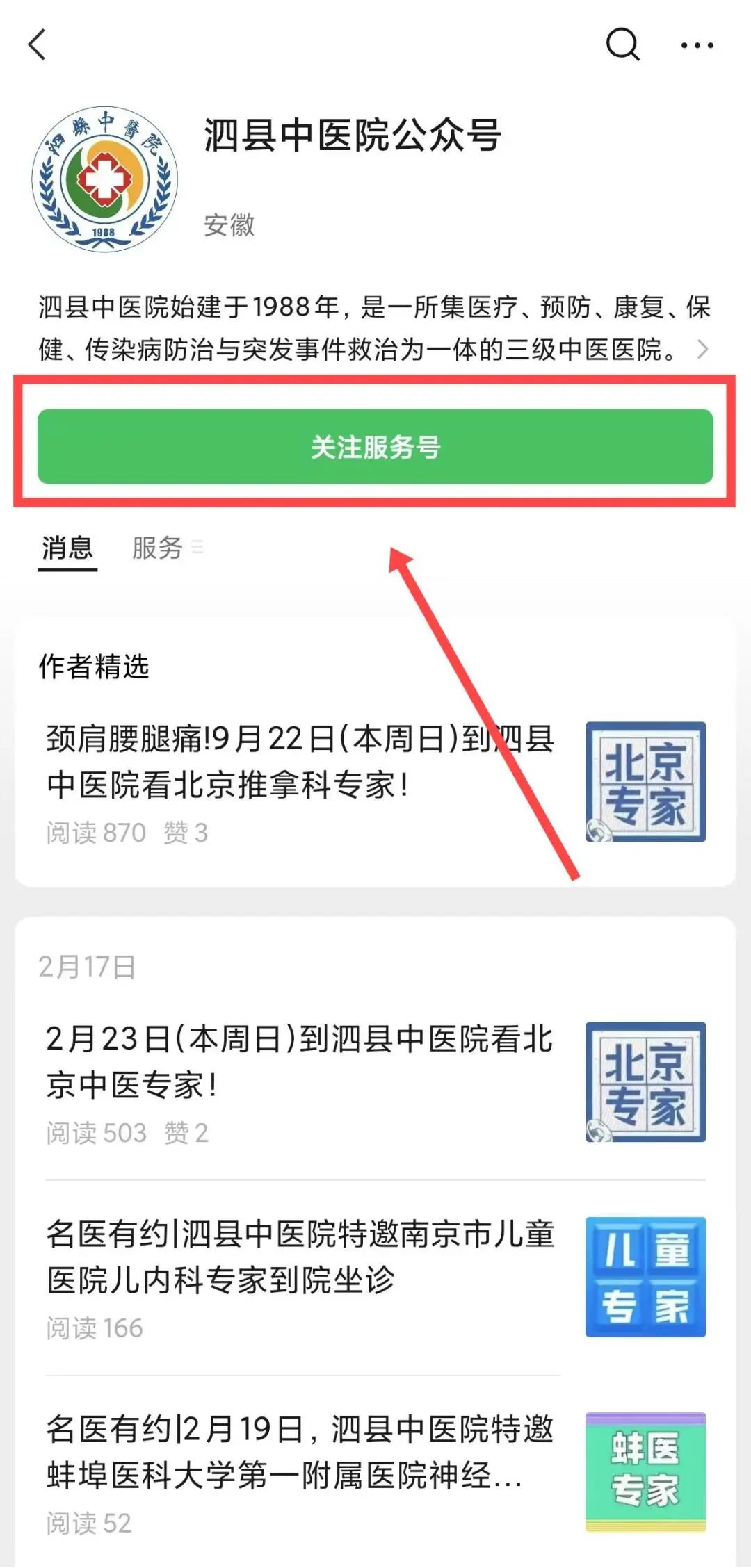Open the 蚌埠医科大学第一附属医院 article
Screen dimensions: 751x1568
299,1451
